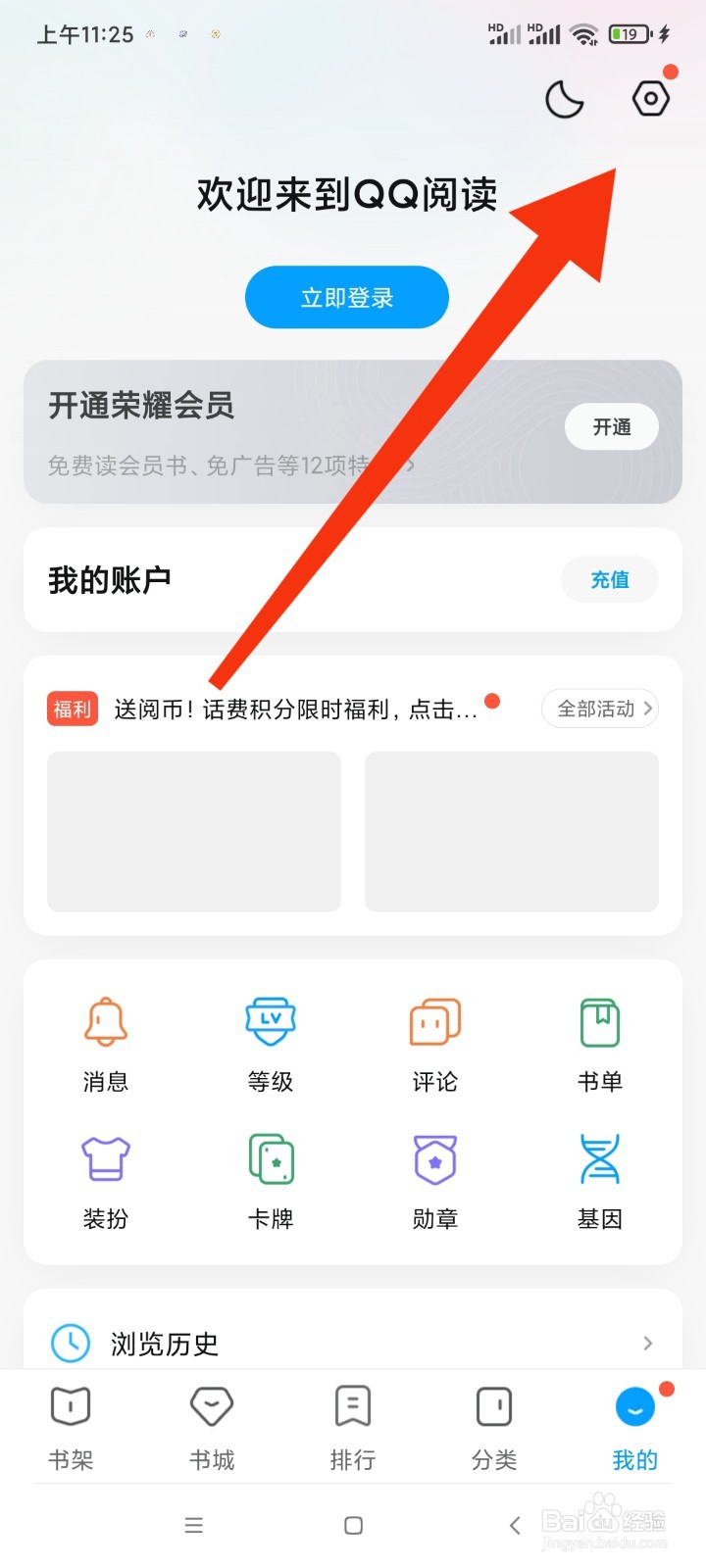This screenshot has height=1568, width=706.
Task: Expand 浏览历史 (Browsing History) row
Action: (x=353, y=1344)
